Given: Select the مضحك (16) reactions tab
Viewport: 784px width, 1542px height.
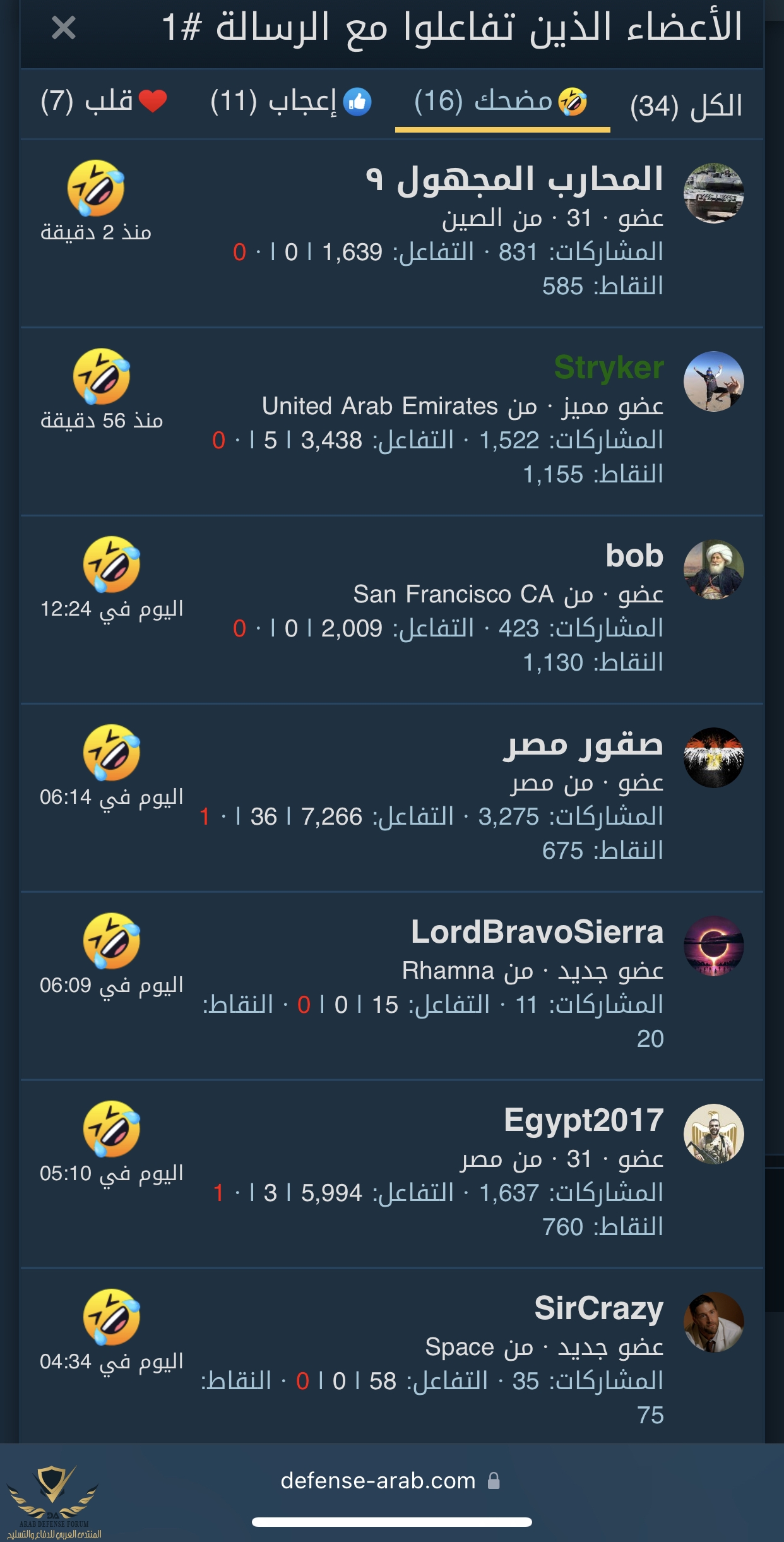Looking at the screenshot, I should [x=501, y=102].
